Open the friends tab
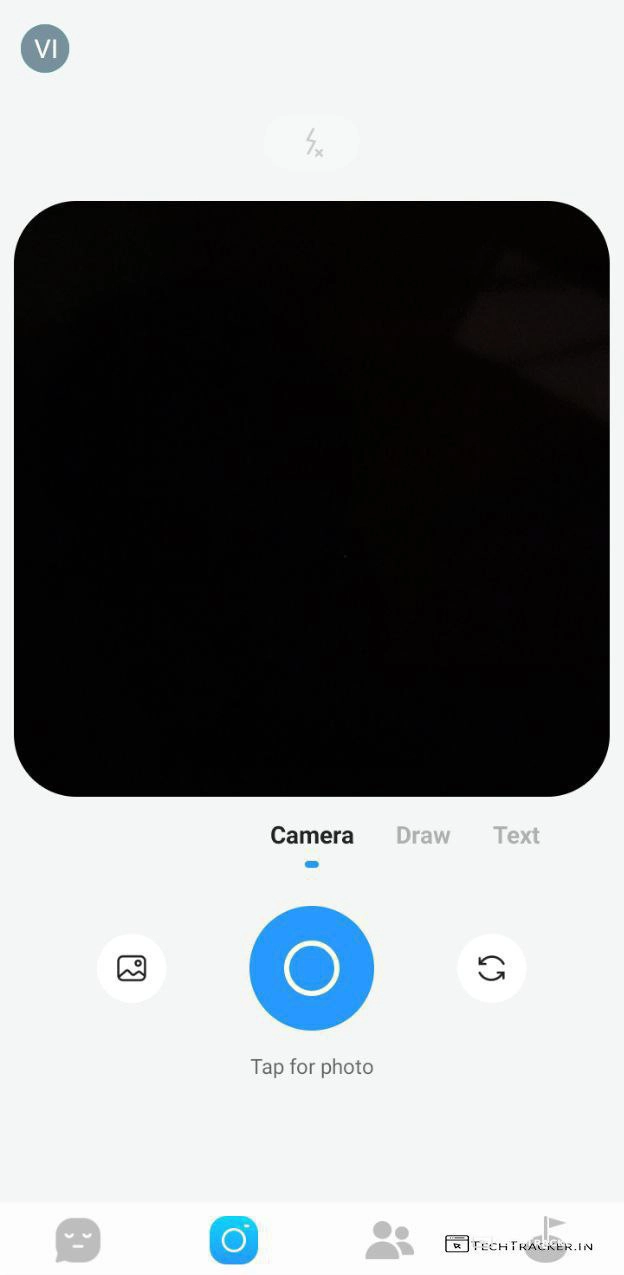 389,1240
